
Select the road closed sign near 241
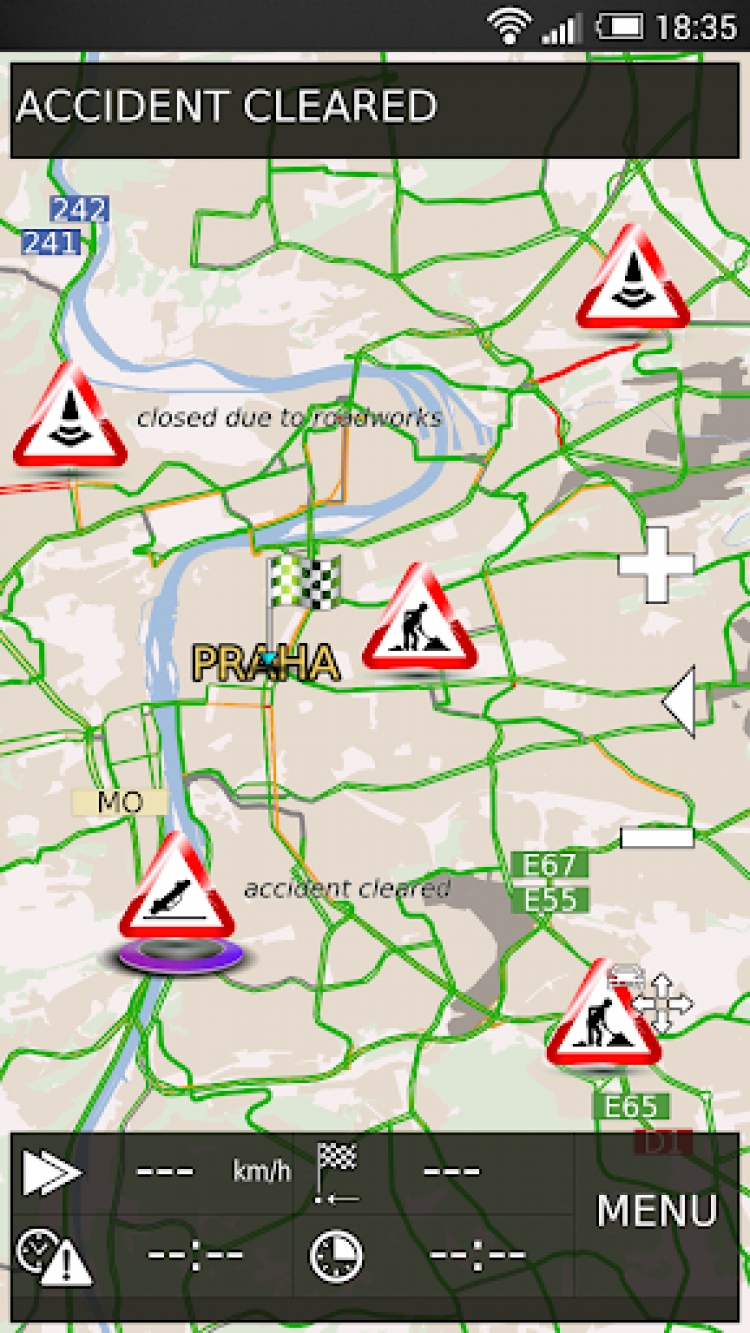pyautogui.click(x=70, y=419)
